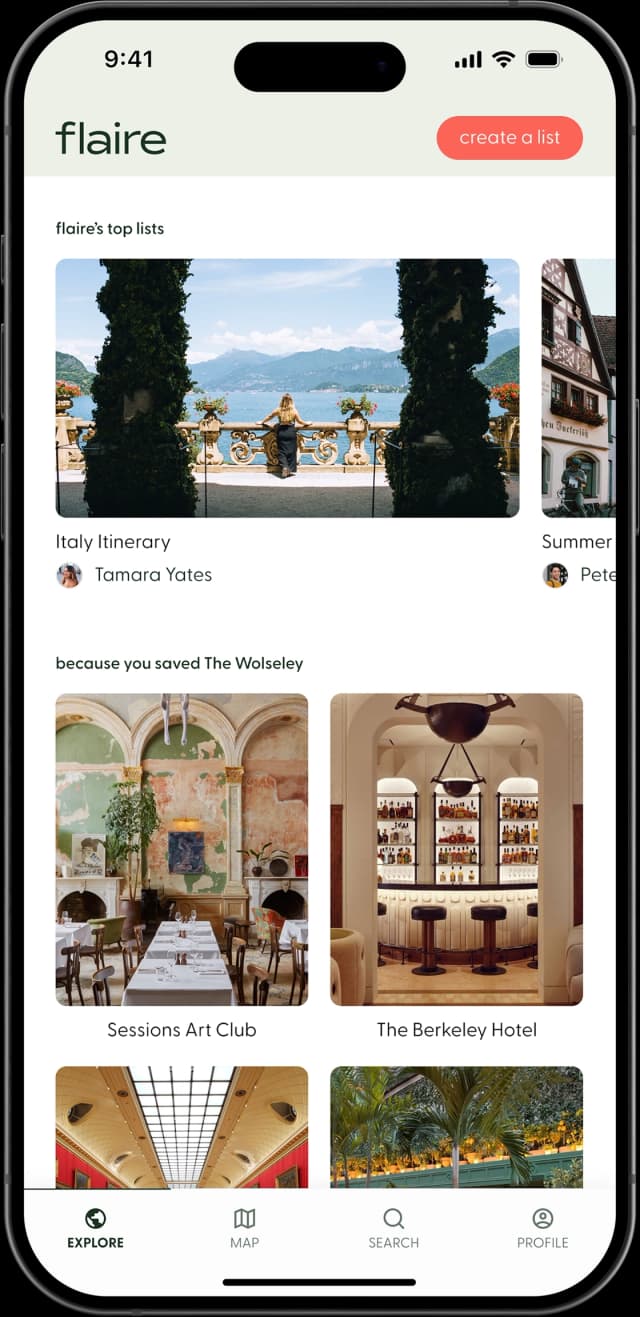This screenshot has height=1317, width=640.
Task: Tap the create a list button
Action: click(509, 138)
